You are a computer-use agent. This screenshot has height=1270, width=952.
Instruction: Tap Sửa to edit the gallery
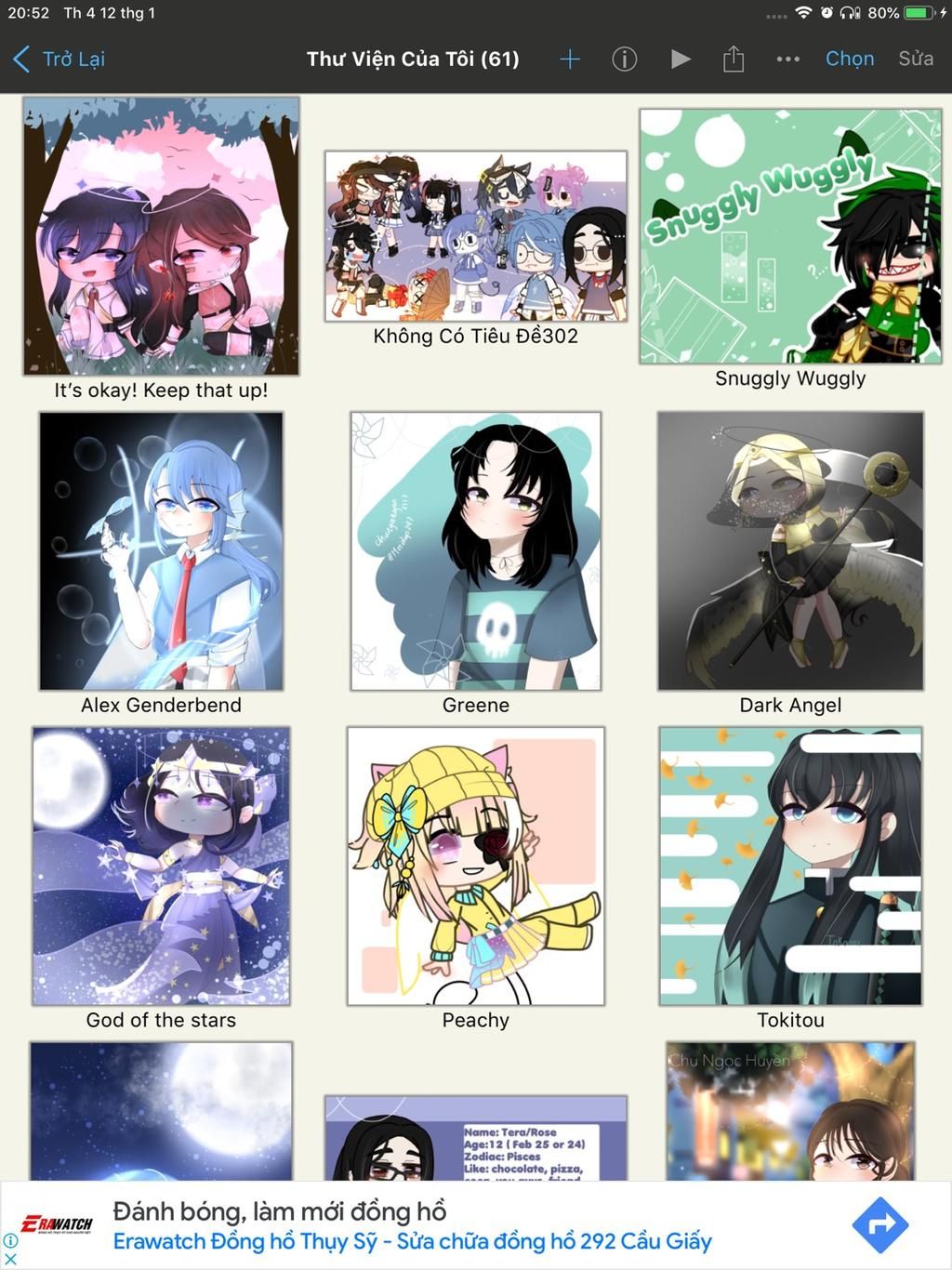coord(916,60)
